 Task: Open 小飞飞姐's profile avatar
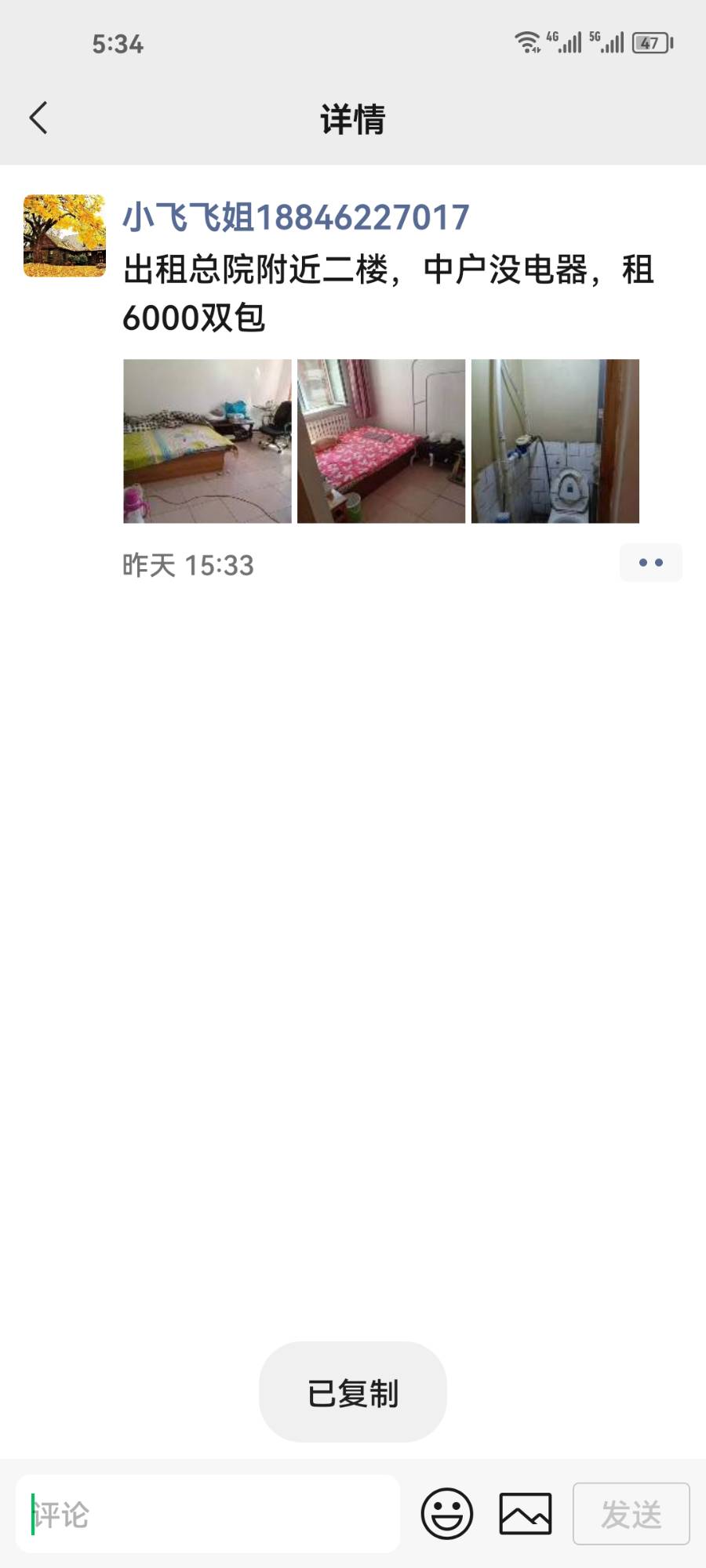[64, 236]
